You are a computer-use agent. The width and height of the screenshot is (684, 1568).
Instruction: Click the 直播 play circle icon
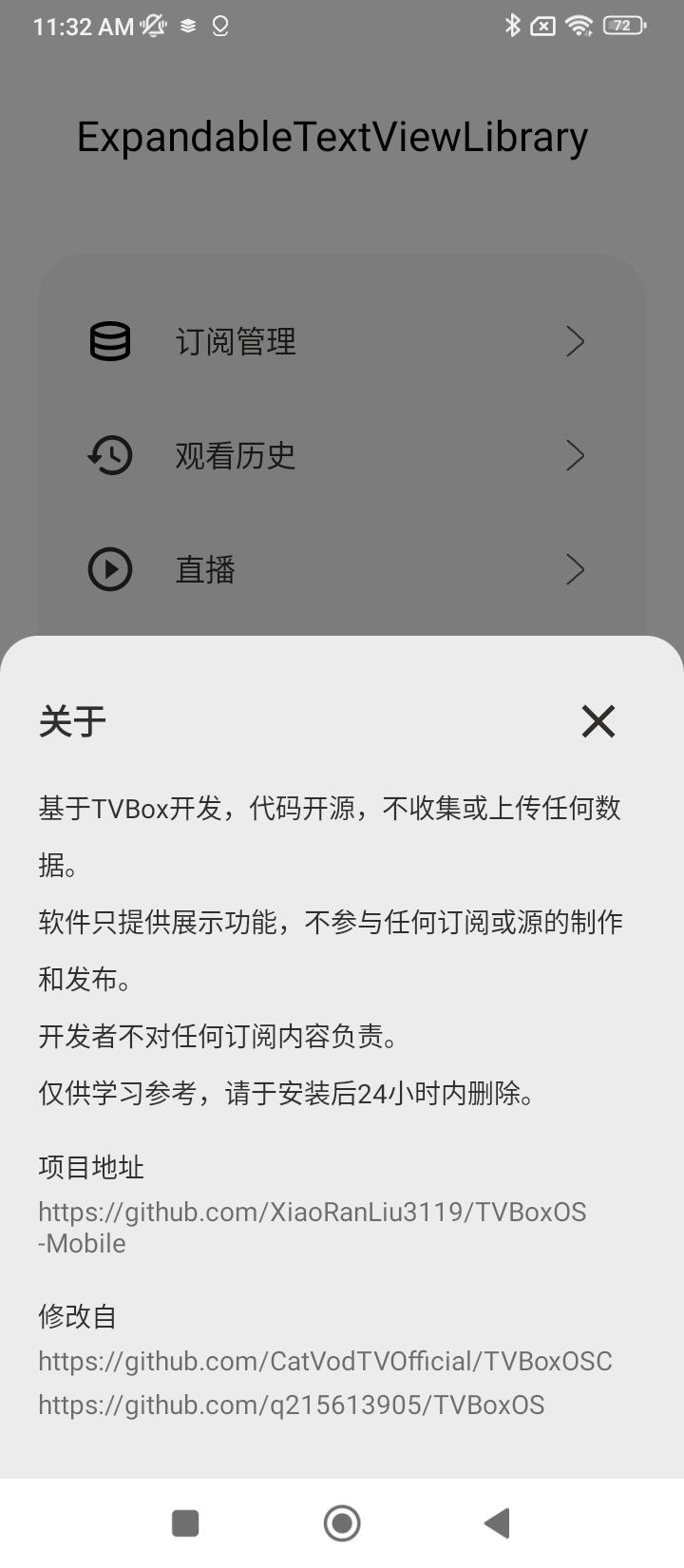click(109, 569)
